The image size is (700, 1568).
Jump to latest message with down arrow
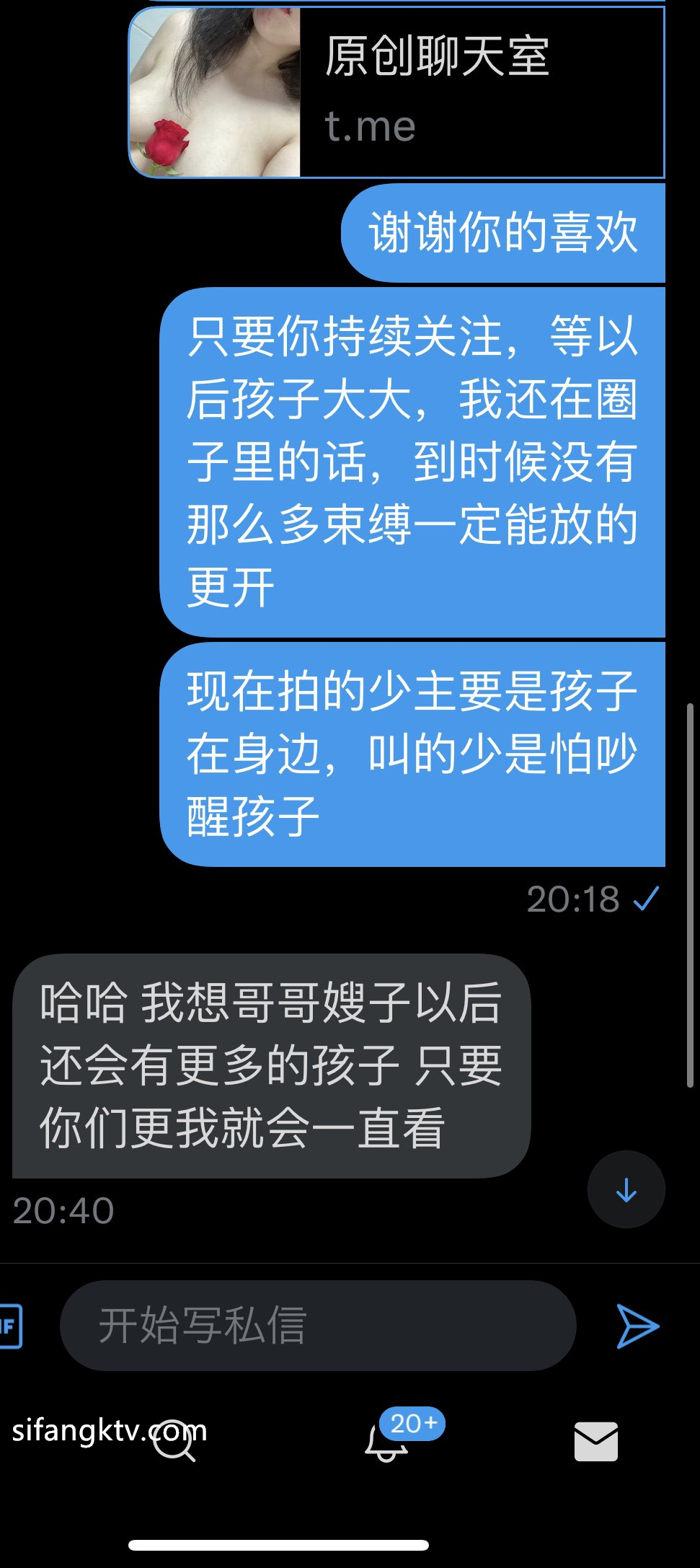[x=626, y=1189]
